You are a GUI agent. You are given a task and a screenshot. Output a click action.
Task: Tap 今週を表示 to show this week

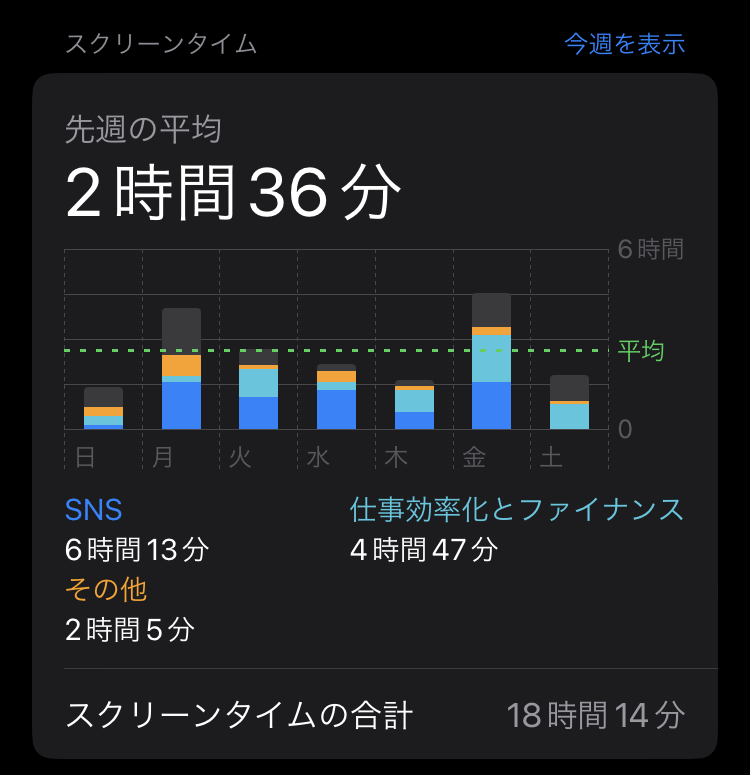coord(624,44)
